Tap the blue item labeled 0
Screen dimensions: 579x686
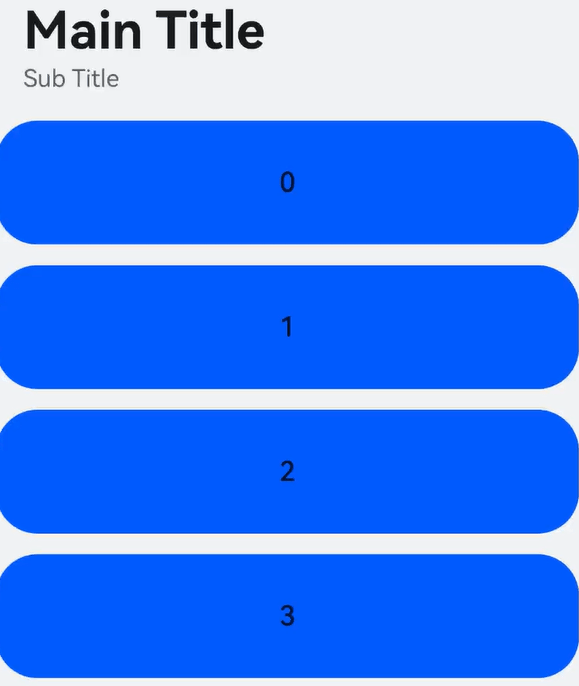289,182
